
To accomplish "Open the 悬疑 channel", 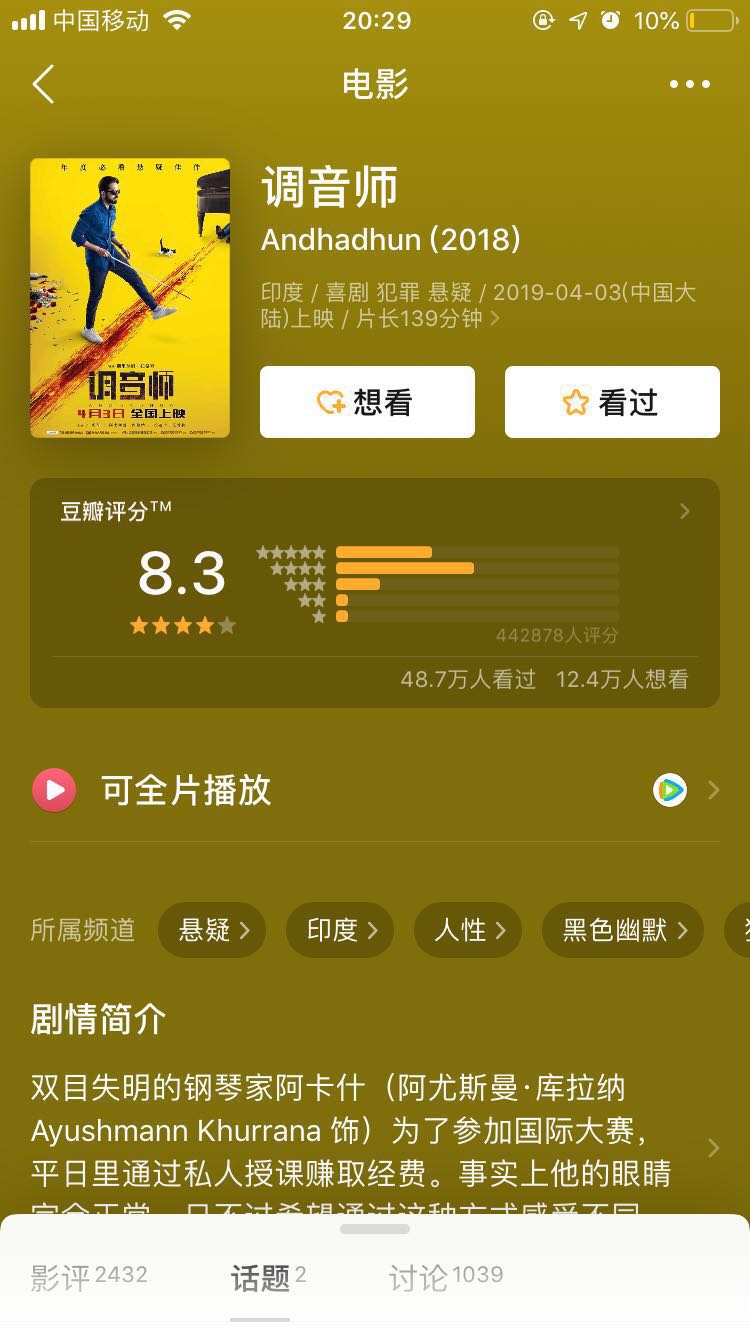I will pos(211,930).
